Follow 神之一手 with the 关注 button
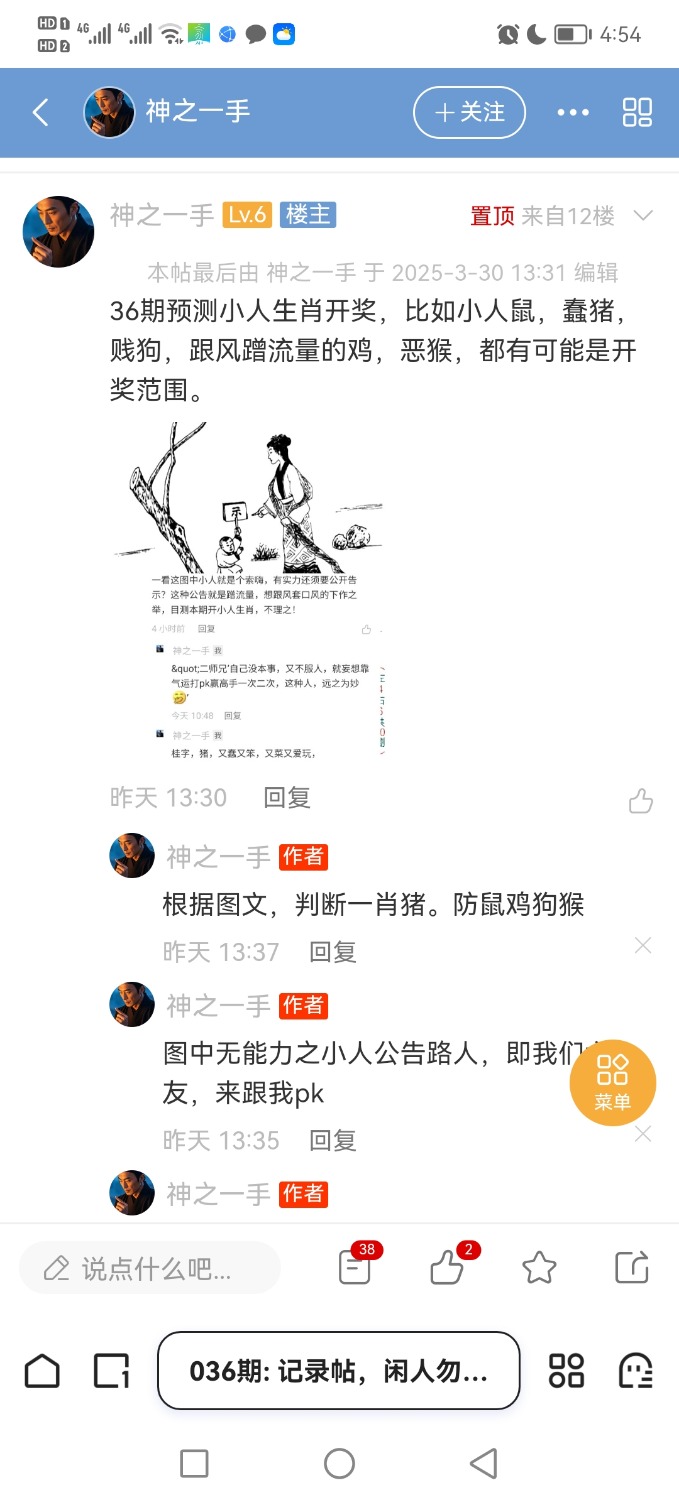The width and height of the screenshot is (679, 1500). 469,112
